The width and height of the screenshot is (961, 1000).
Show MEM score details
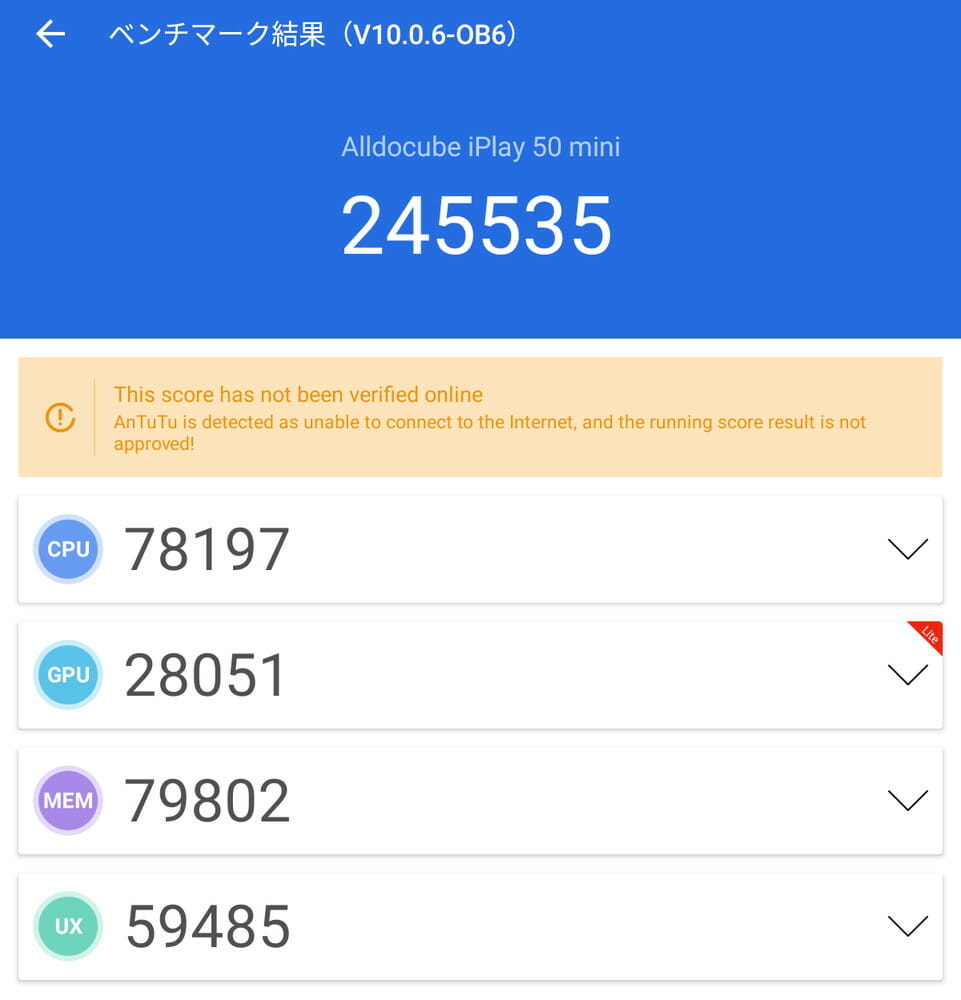(x=907, y=800)
